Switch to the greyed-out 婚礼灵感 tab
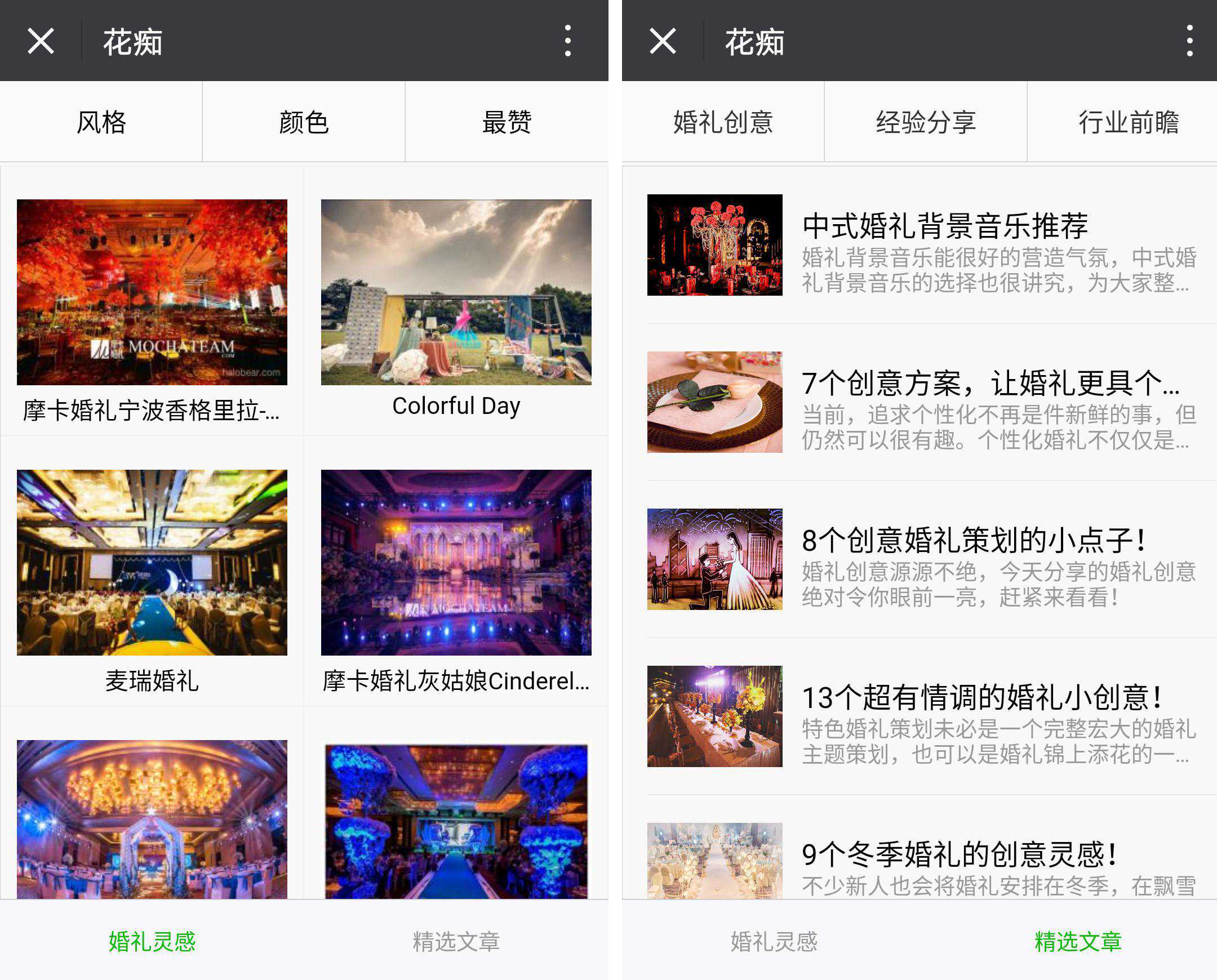The width and height of the screenshot is (1217, 980). [774, 941]
